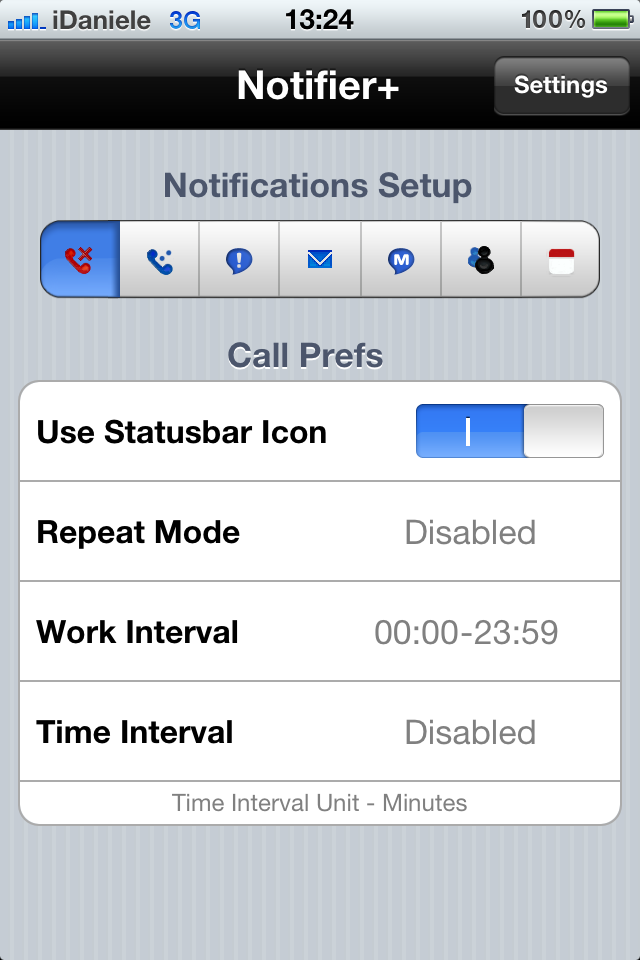Open the Settings button
Image resolution: width=640 pixels, height=960 pixels.
coord(559,86)
